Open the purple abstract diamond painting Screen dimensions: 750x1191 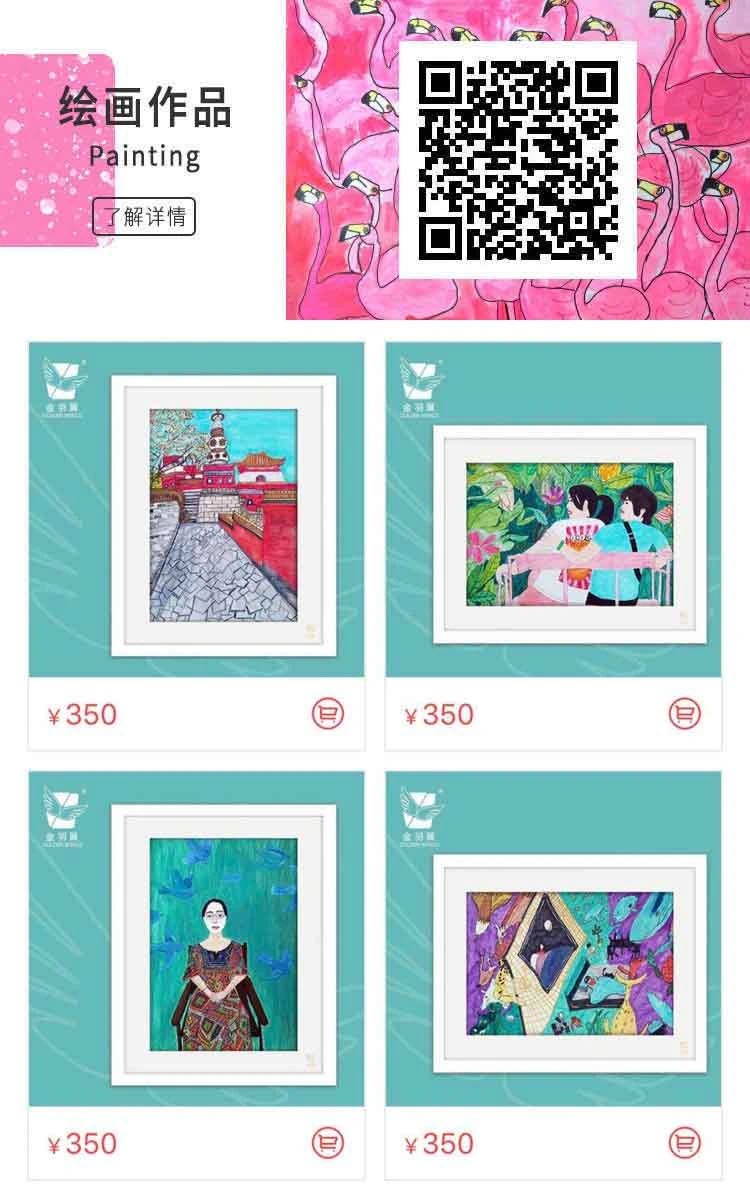pos(569,963)
